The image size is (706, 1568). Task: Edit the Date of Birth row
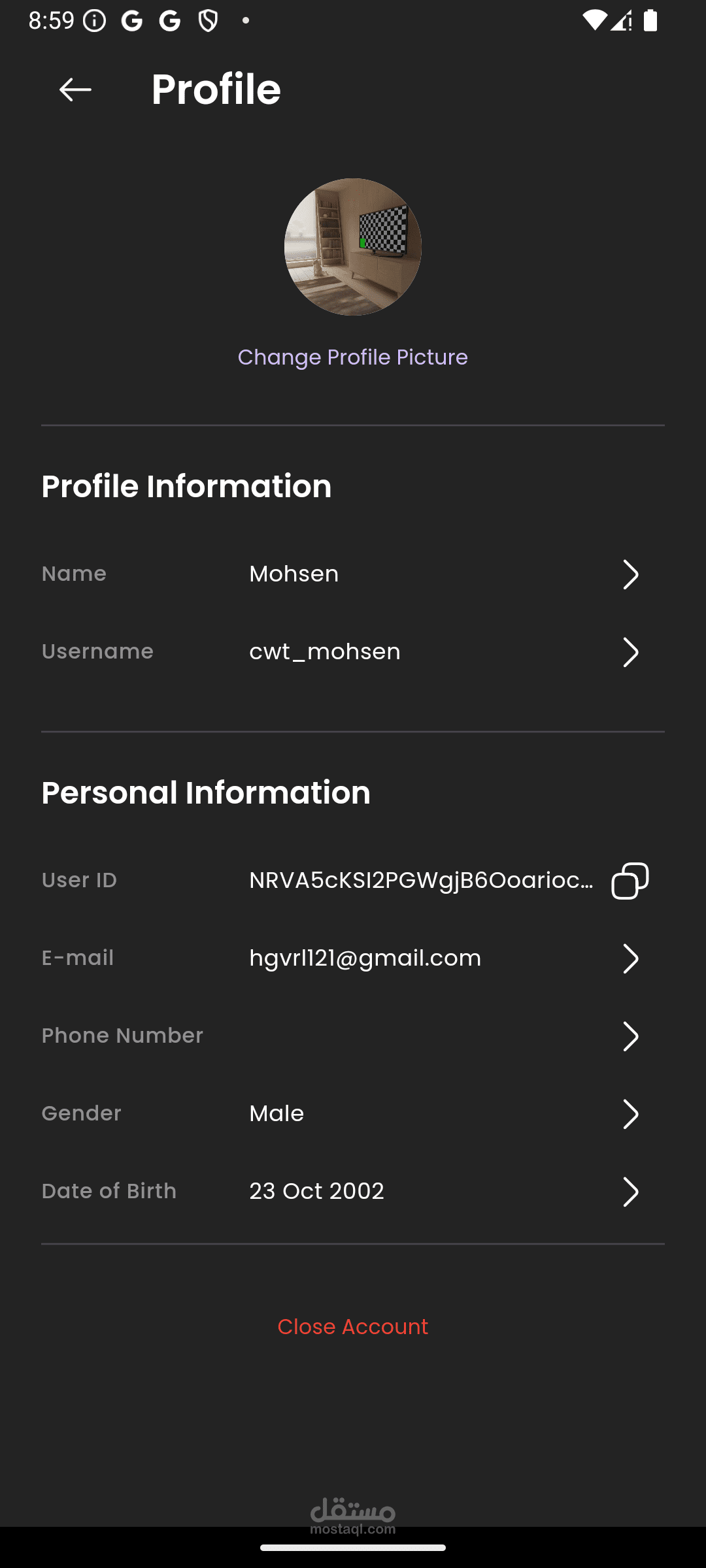click(x=353, y=1192)
